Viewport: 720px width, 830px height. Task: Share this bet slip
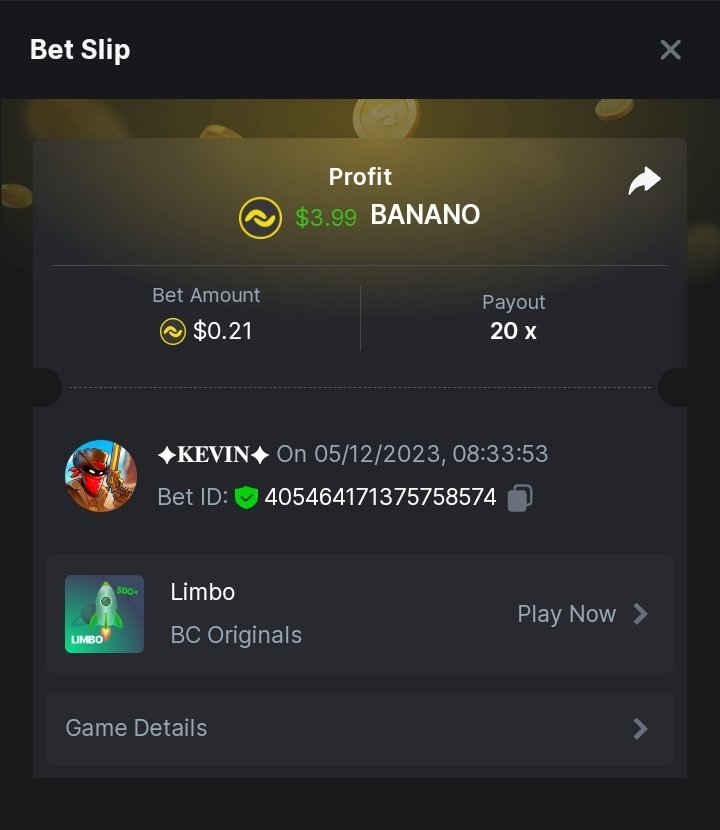644,181
